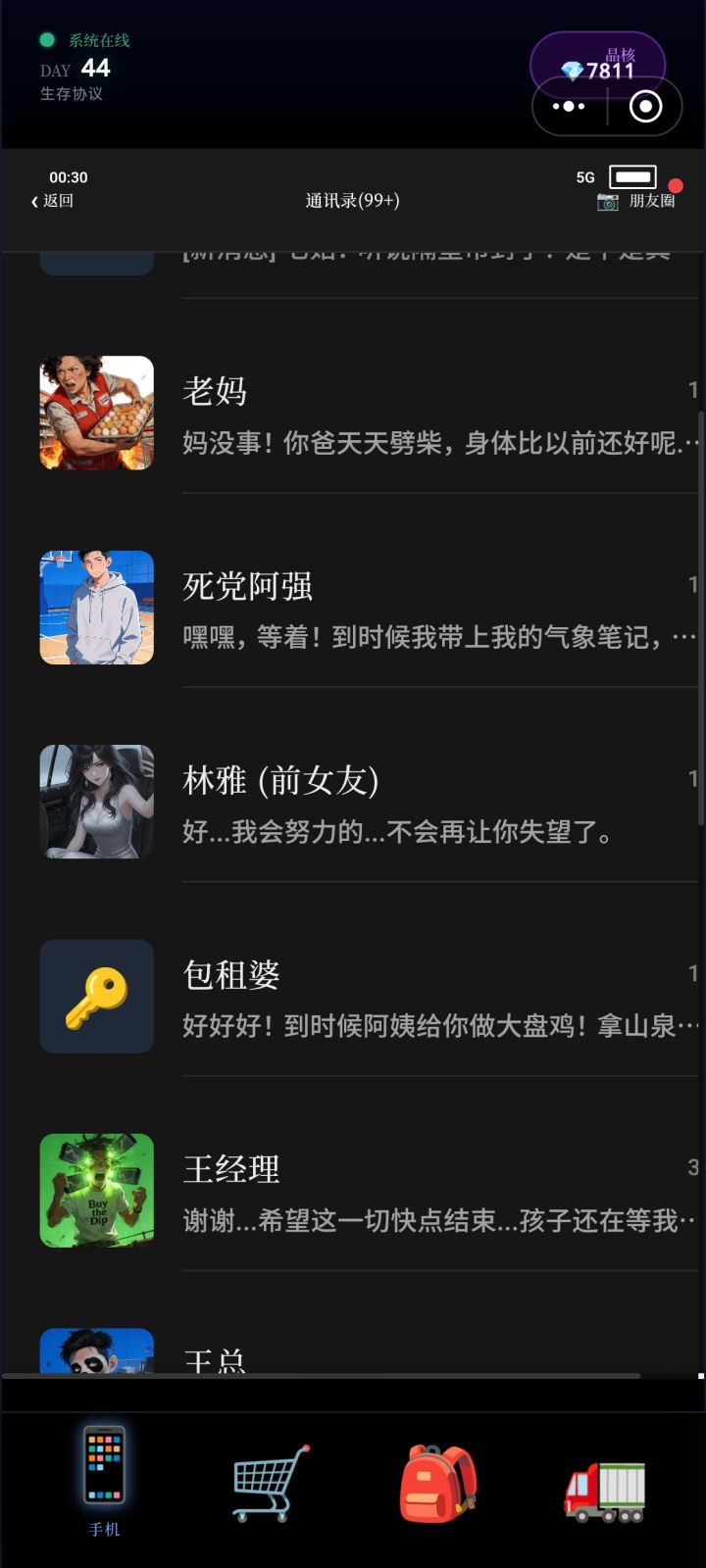The height and width of the screenshot is (1568, 706).
Task: Toggle the 系统在线 status indicator
Action: pos(43,41)
